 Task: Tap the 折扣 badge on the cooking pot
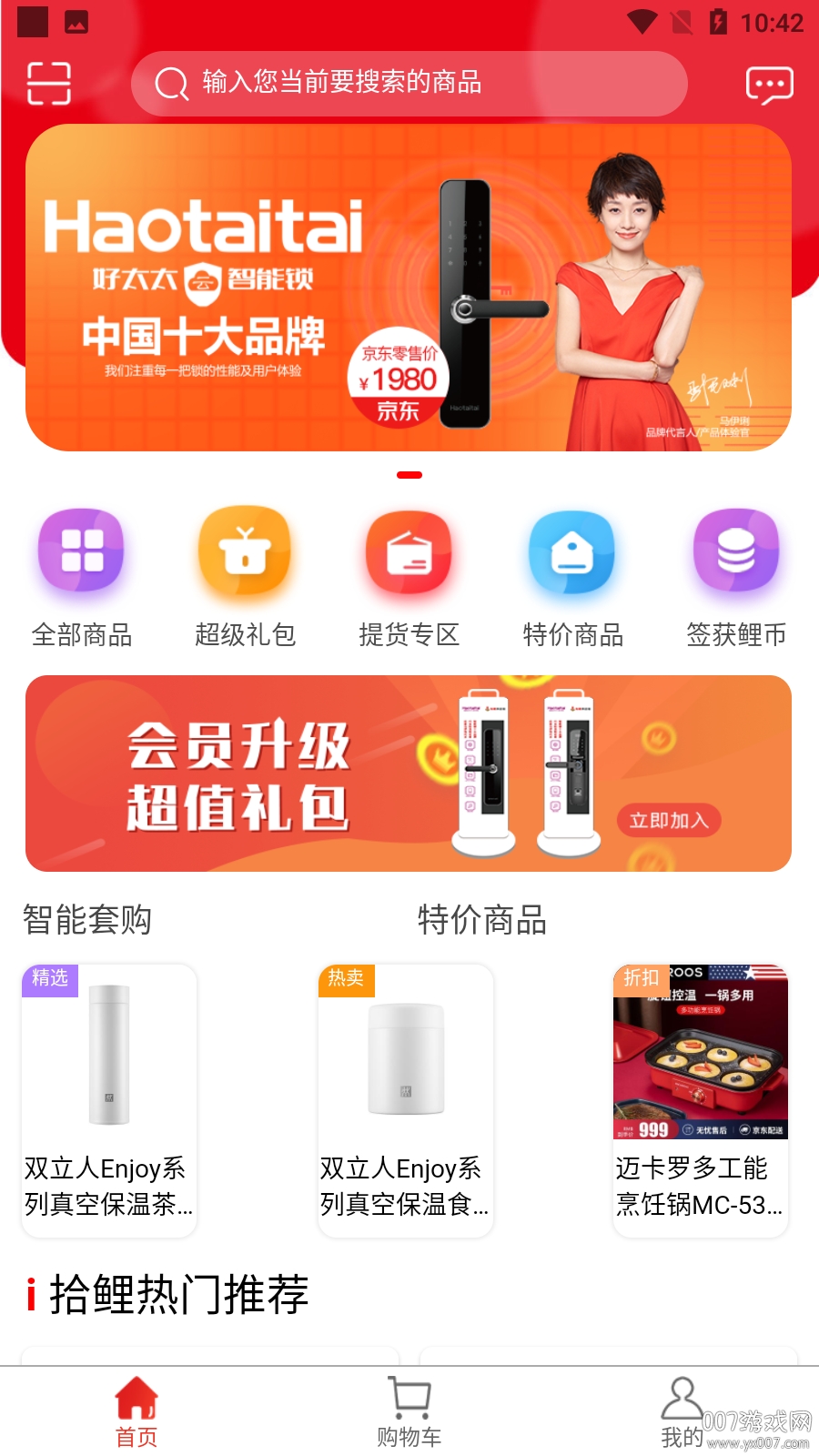pos(639,979)
